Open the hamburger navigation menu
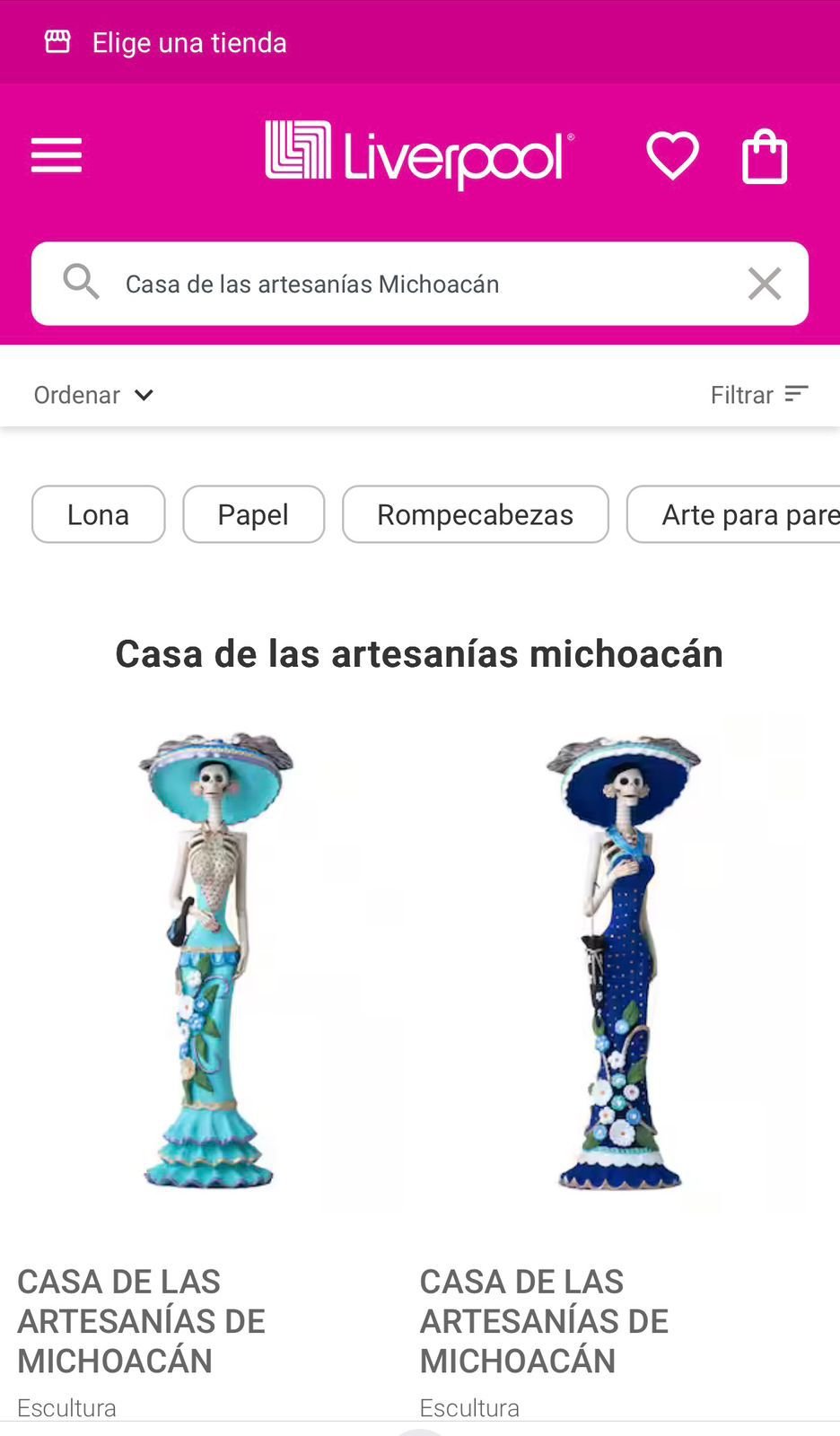 click(x=57, y=156)
